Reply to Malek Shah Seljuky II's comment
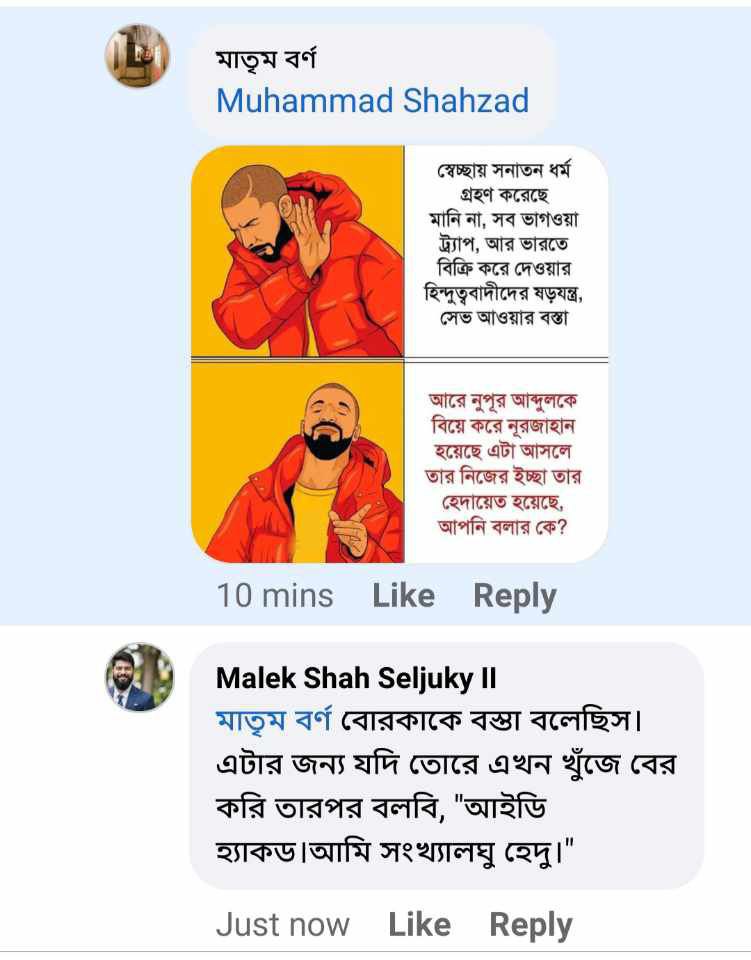The width and height of the screenshot is (751, 960). tap(530, 925)
